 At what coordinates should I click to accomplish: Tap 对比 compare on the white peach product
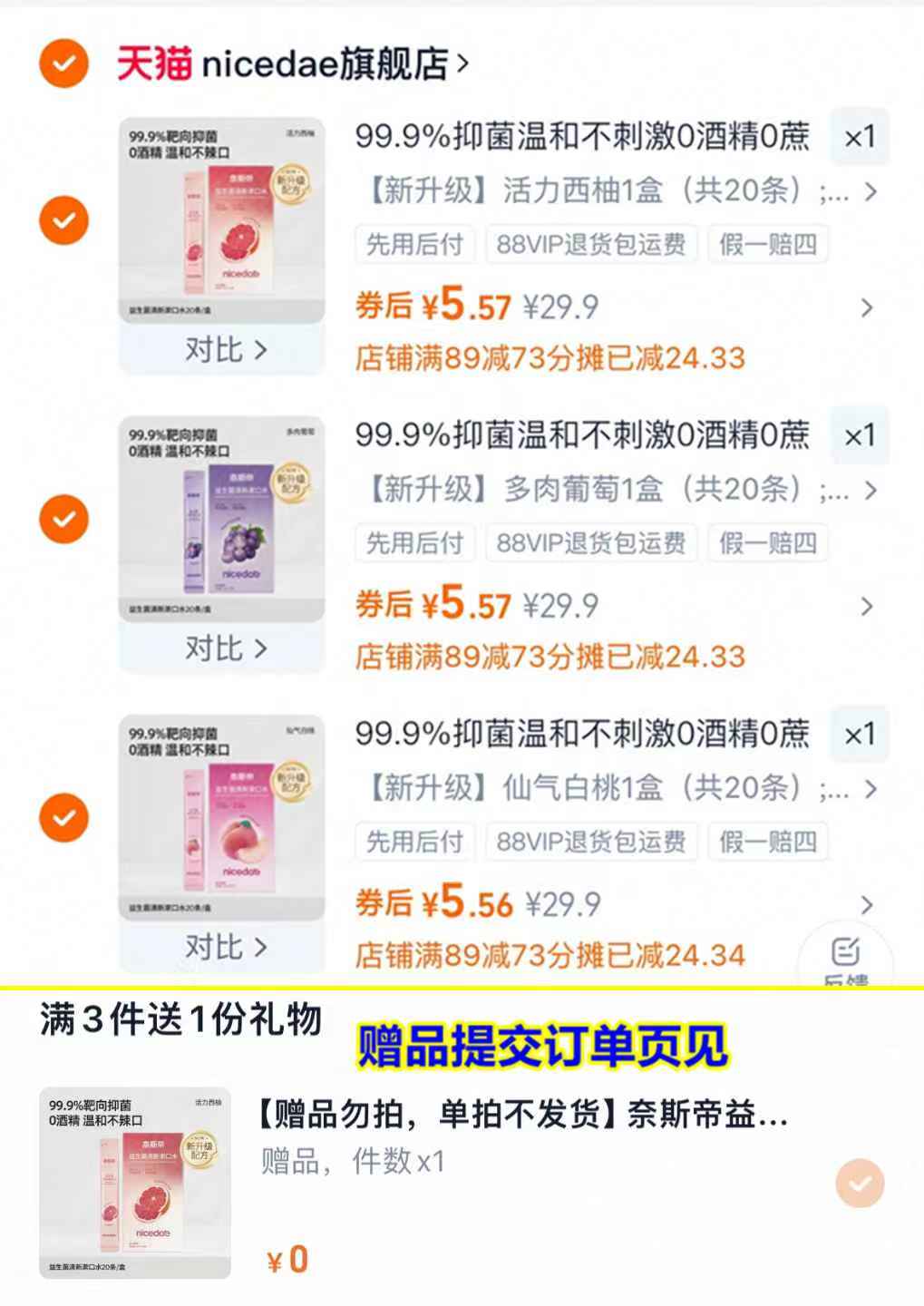(x=222, y=948)
